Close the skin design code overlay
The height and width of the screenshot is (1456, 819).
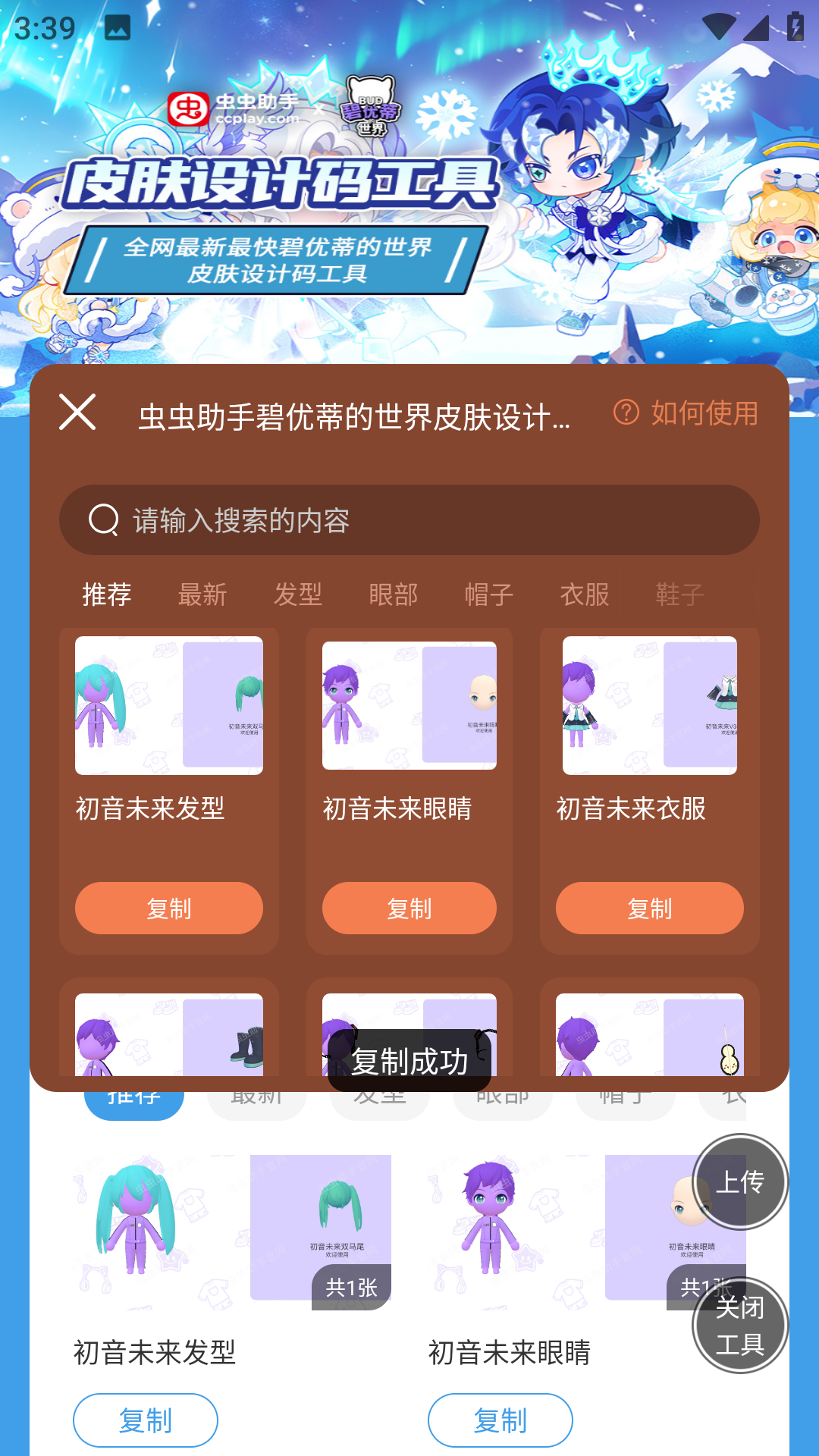point(77,413)
